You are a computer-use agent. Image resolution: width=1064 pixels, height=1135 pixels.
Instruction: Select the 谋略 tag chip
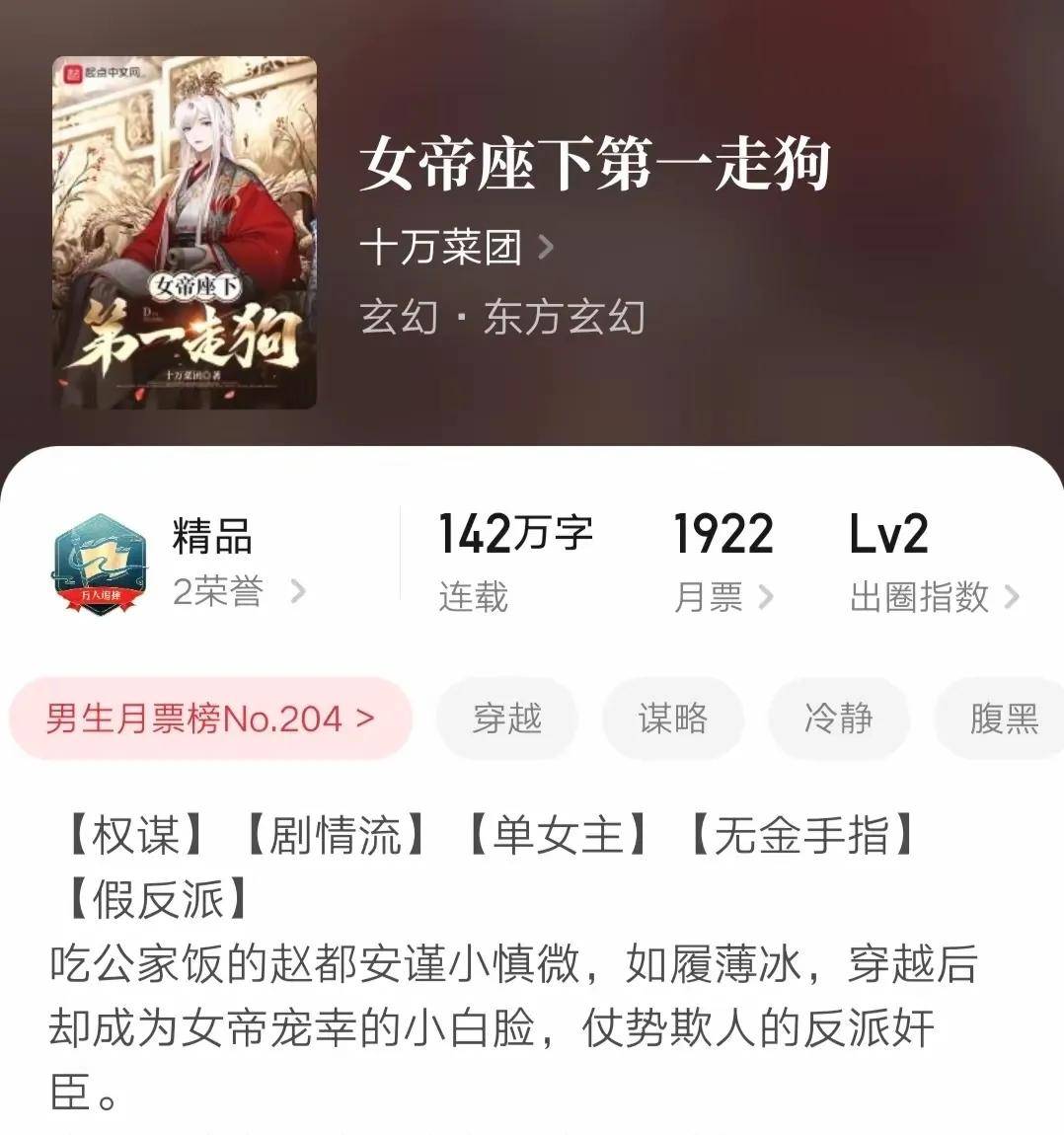(673, 719)
